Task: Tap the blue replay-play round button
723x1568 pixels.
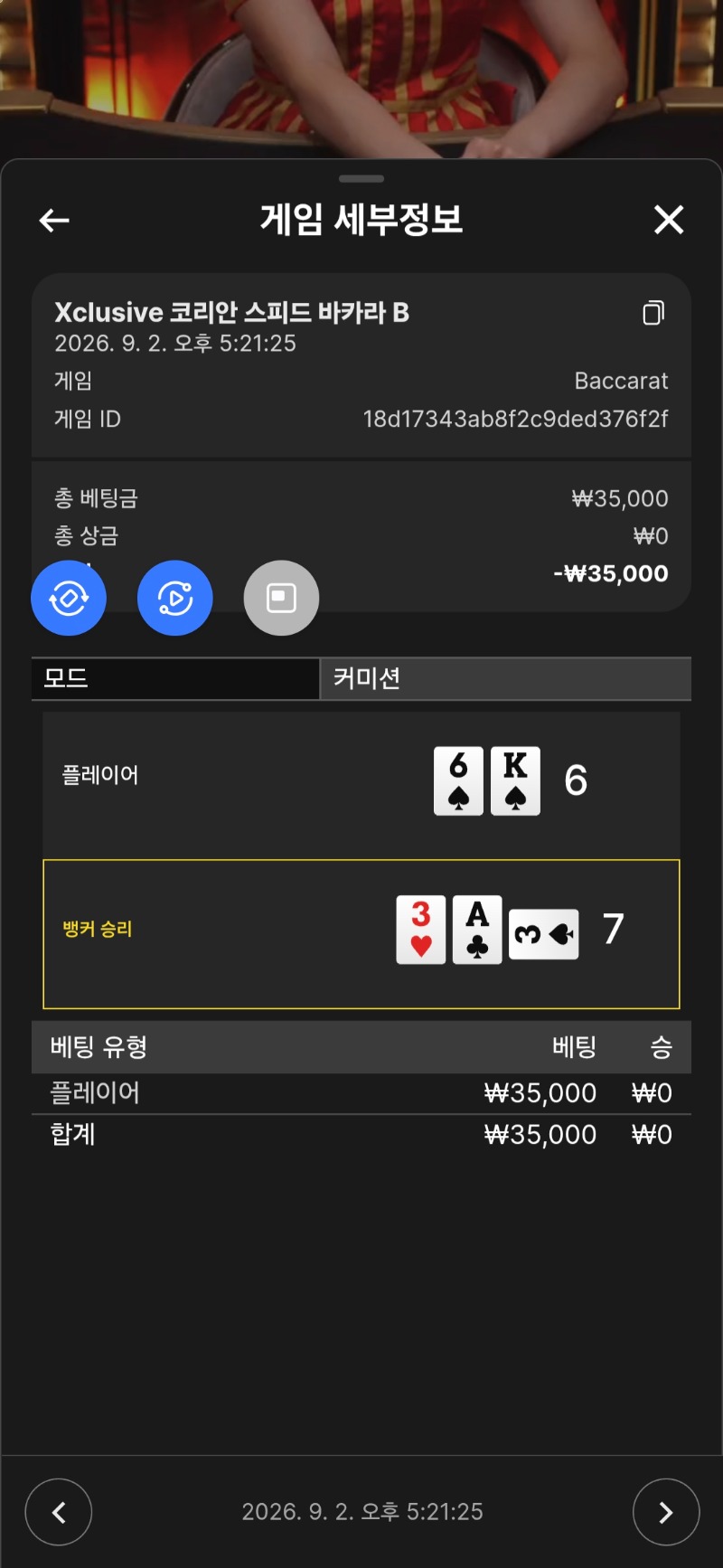Action: 175,598
